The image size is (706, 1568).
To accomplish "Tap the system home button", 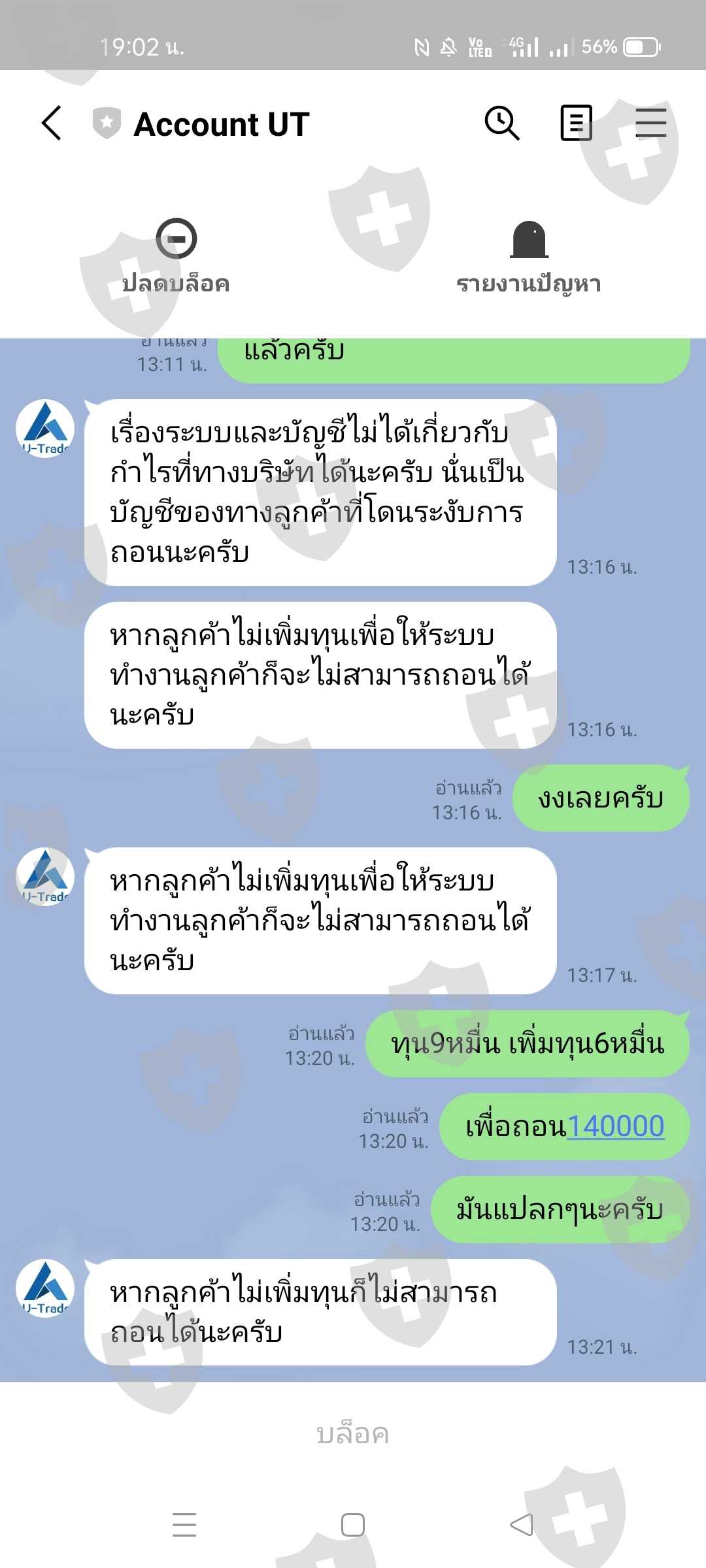I will pos(353,1525).
